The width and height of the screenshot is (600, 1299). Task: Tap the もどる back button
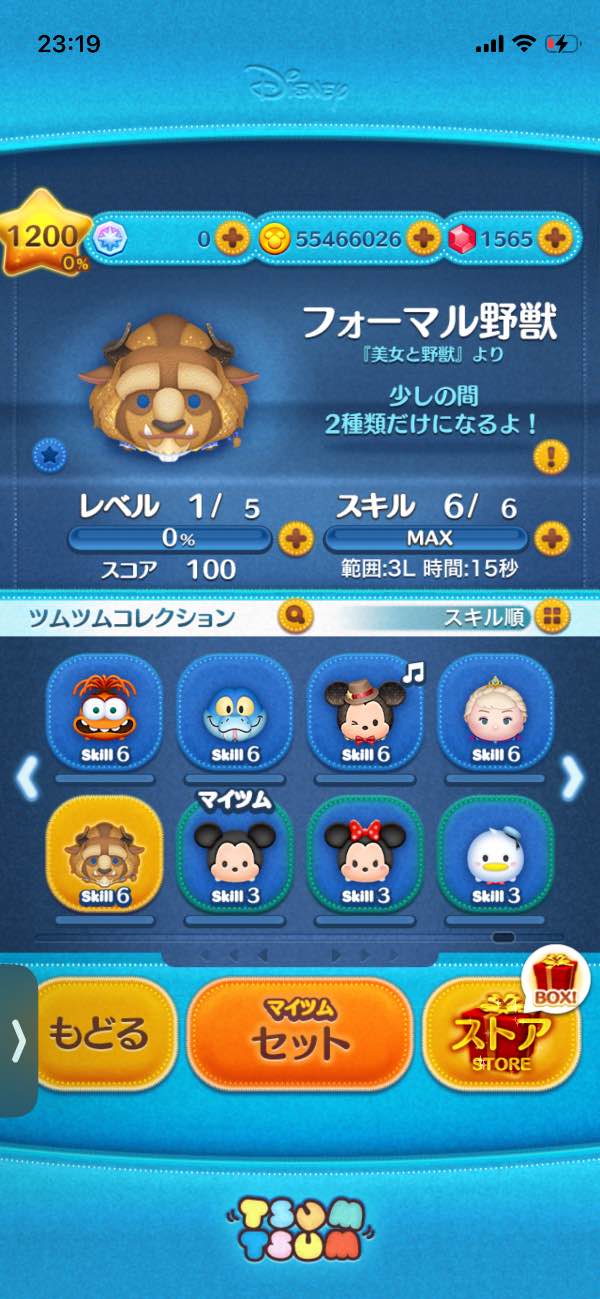click(100, 1033)
